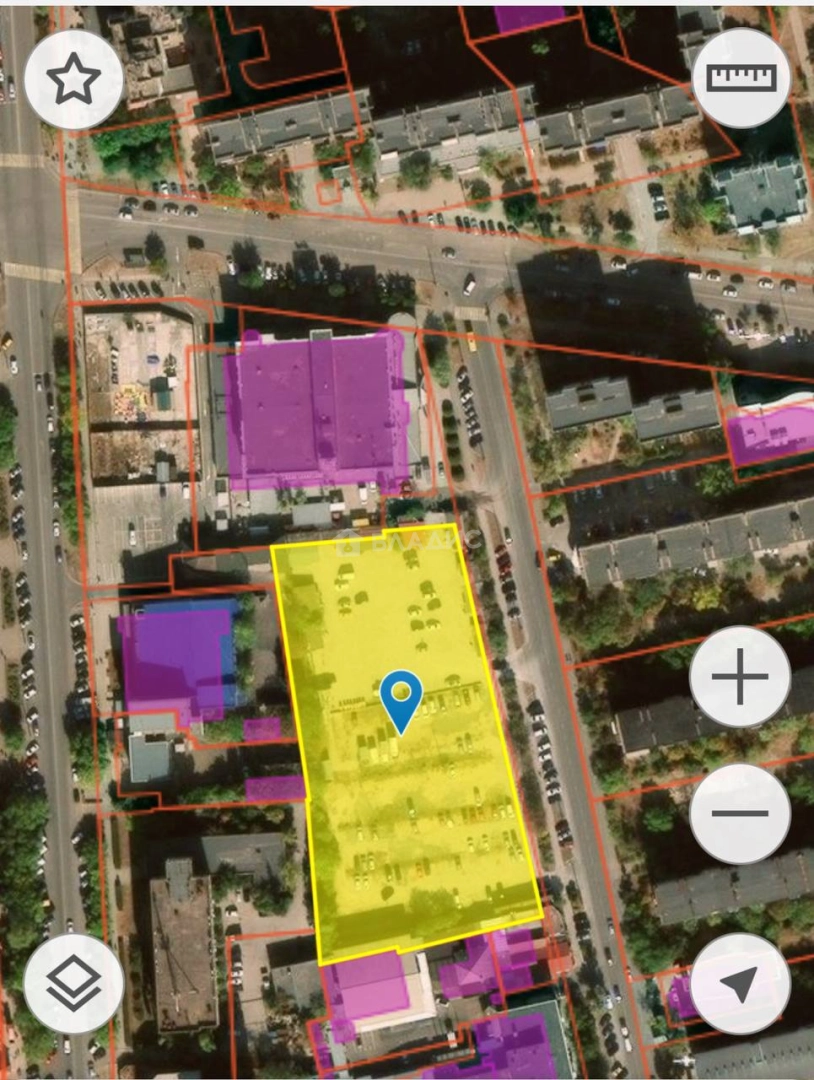Open the favorites star button

tap(74, 79)
